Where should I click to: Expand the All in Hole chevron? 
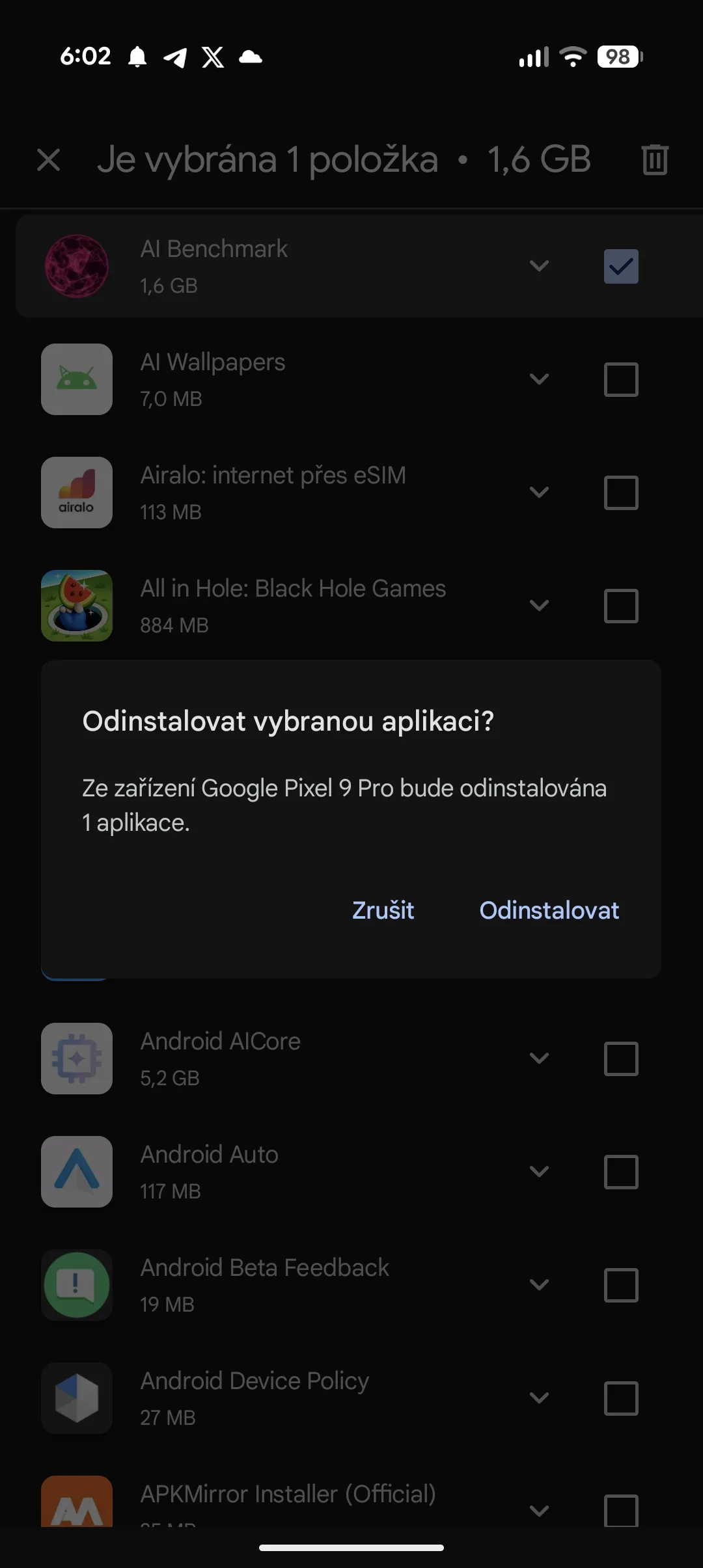539,606
